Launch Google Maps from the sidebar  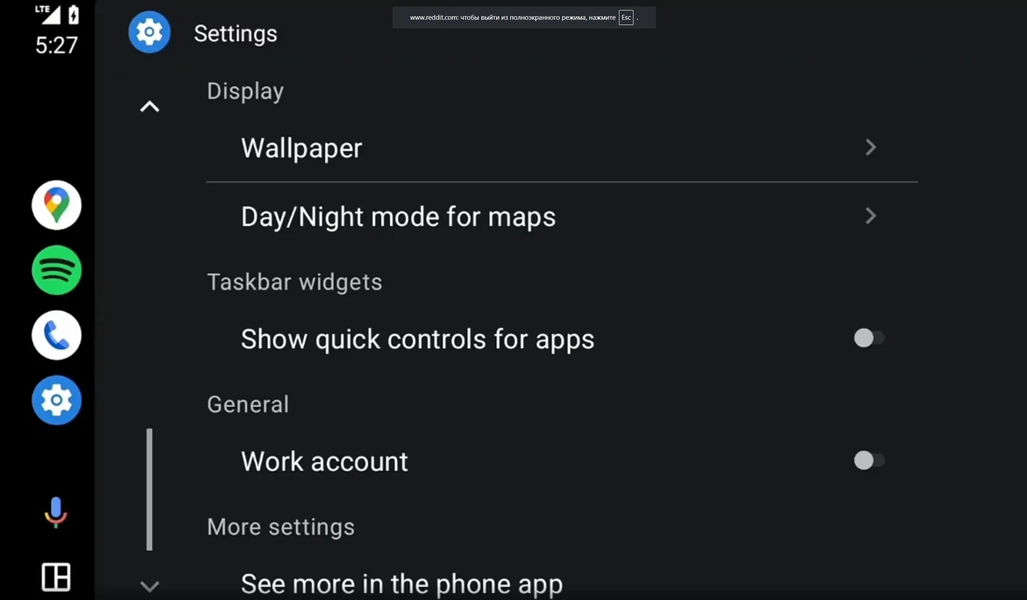click(56, 205)
